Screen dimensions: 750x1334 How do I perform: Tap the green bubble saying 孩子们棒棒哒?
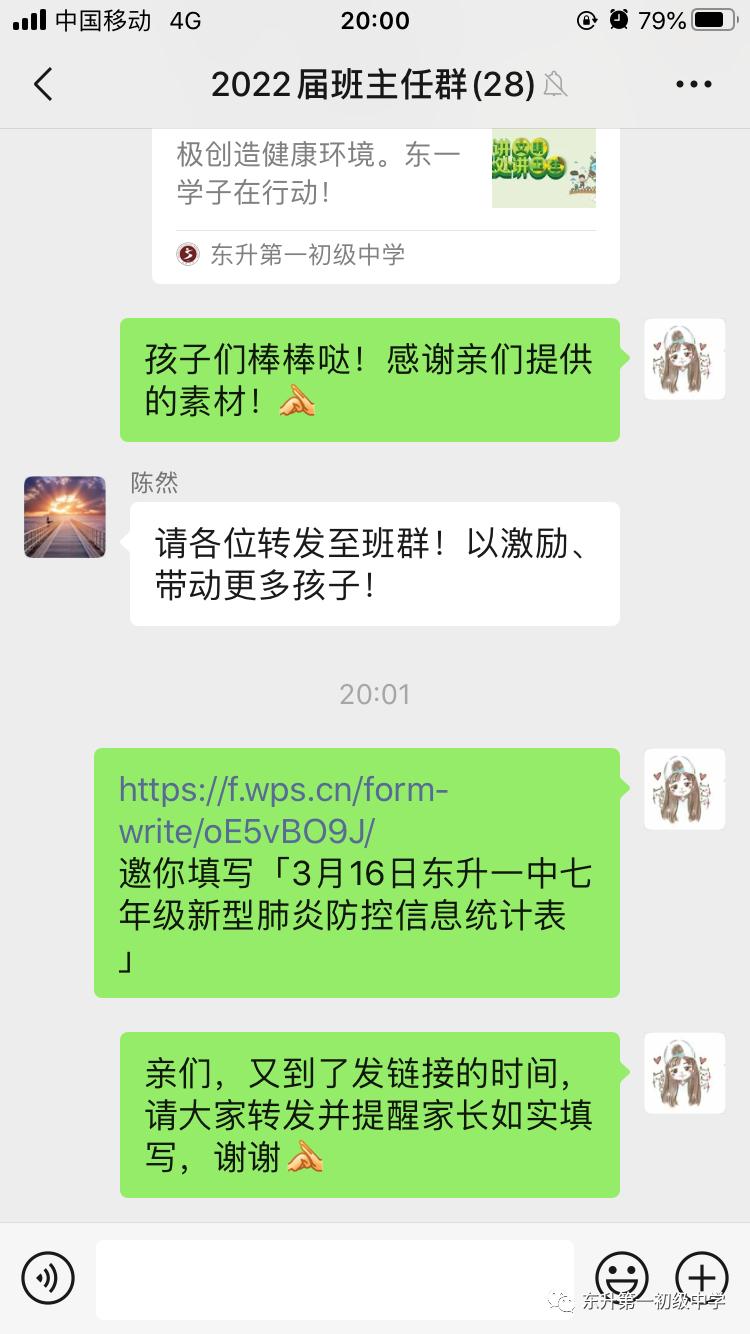[370, 380]
